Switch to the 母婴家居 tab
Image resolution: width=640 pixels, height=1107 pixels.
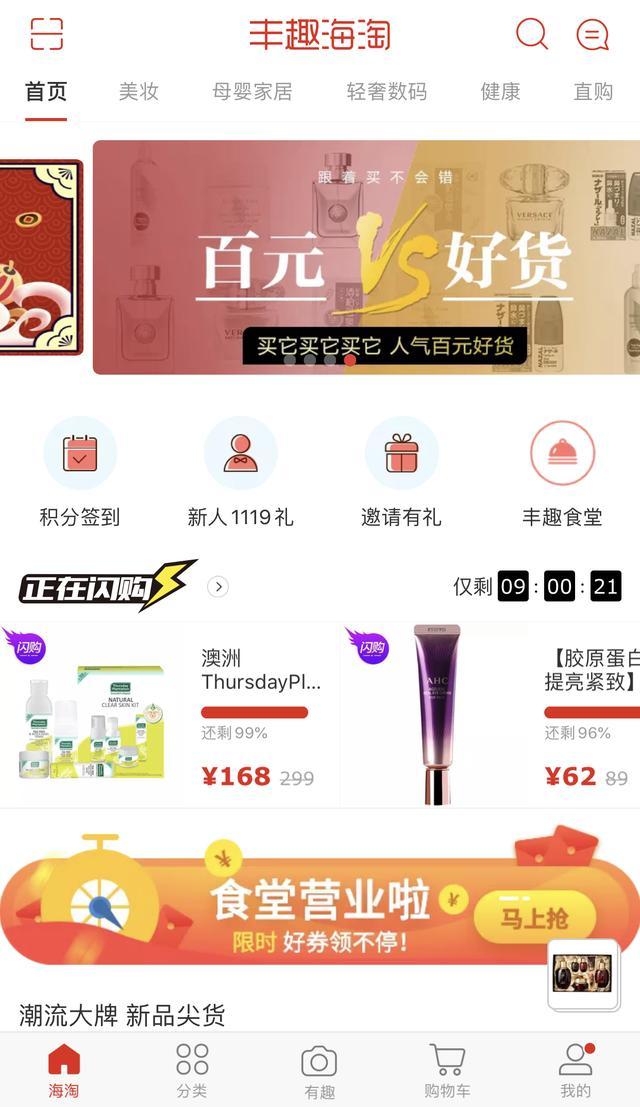click(252, 92)
